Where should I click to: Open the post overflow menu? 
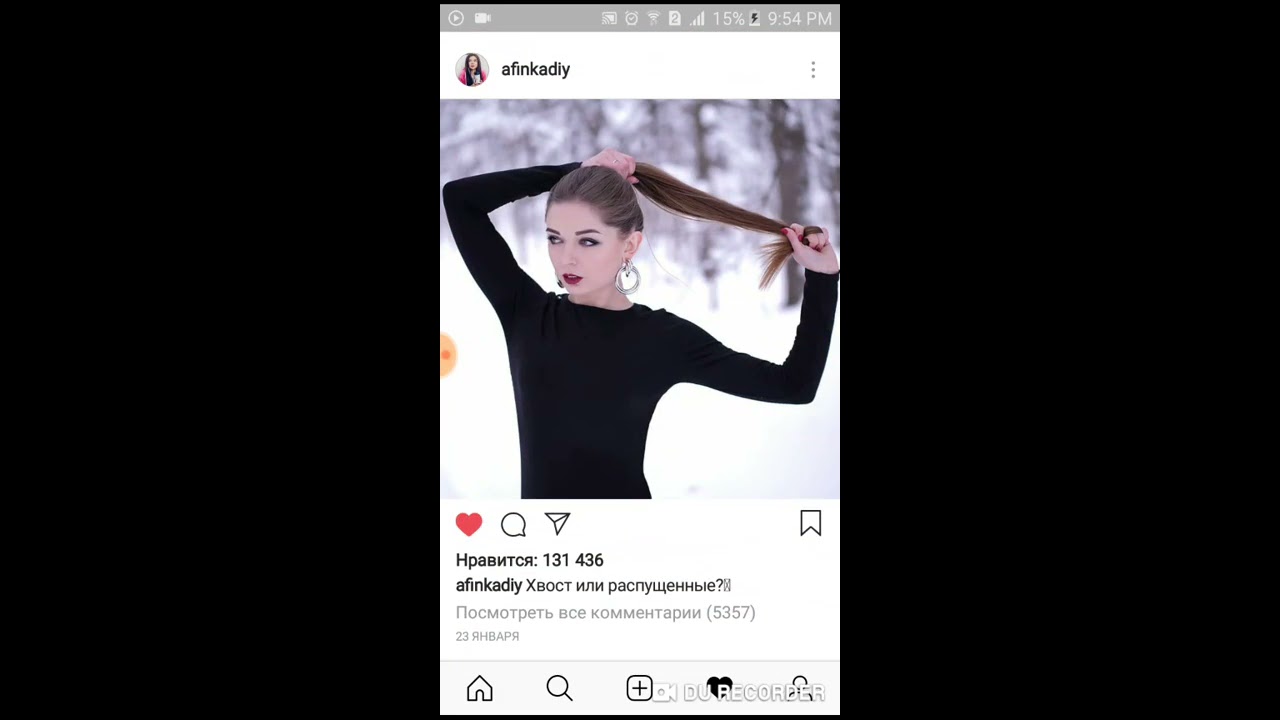pyautogui.click(x=813, y=70)
